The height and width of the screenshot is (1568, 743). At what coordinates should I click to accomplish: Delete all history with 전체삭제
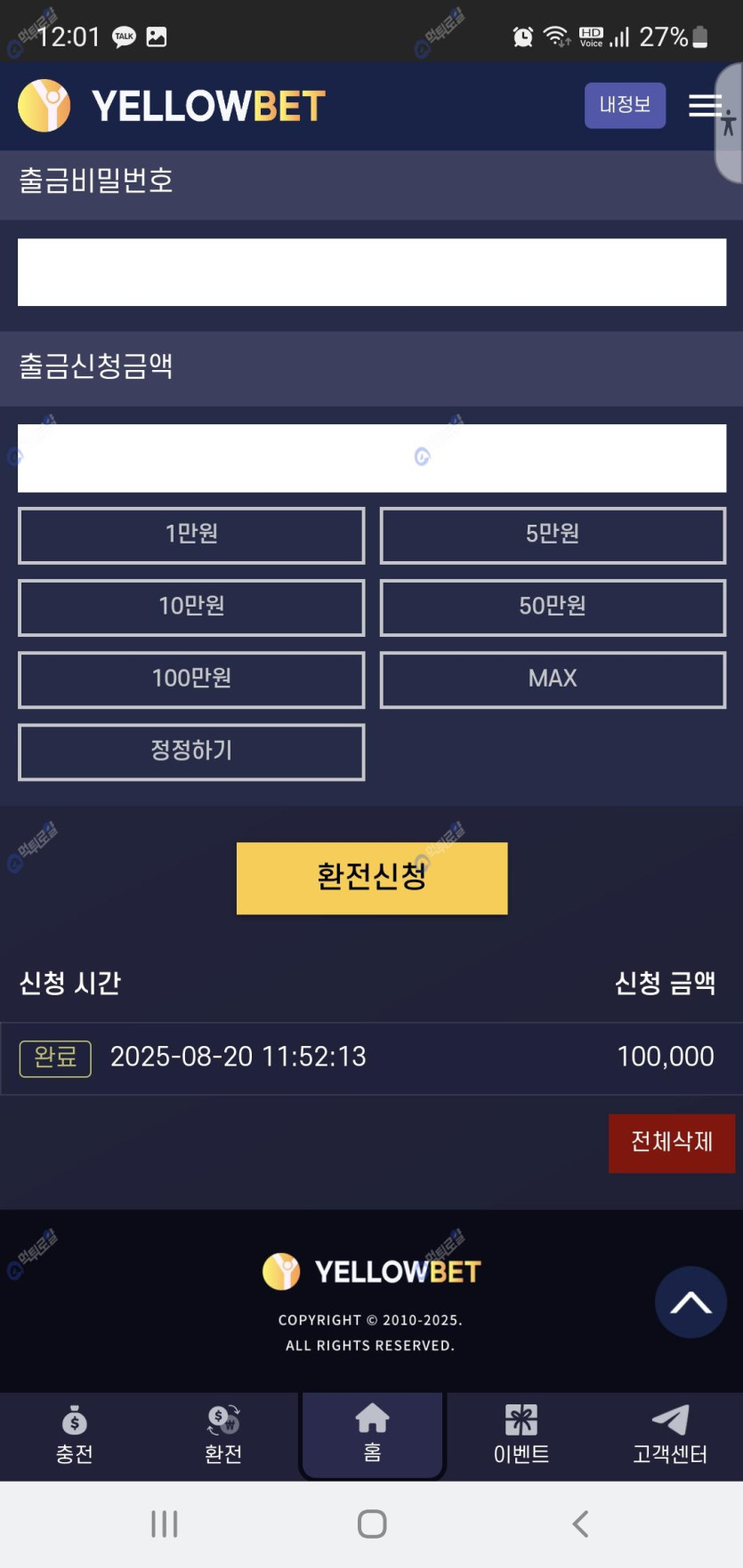672,1143
